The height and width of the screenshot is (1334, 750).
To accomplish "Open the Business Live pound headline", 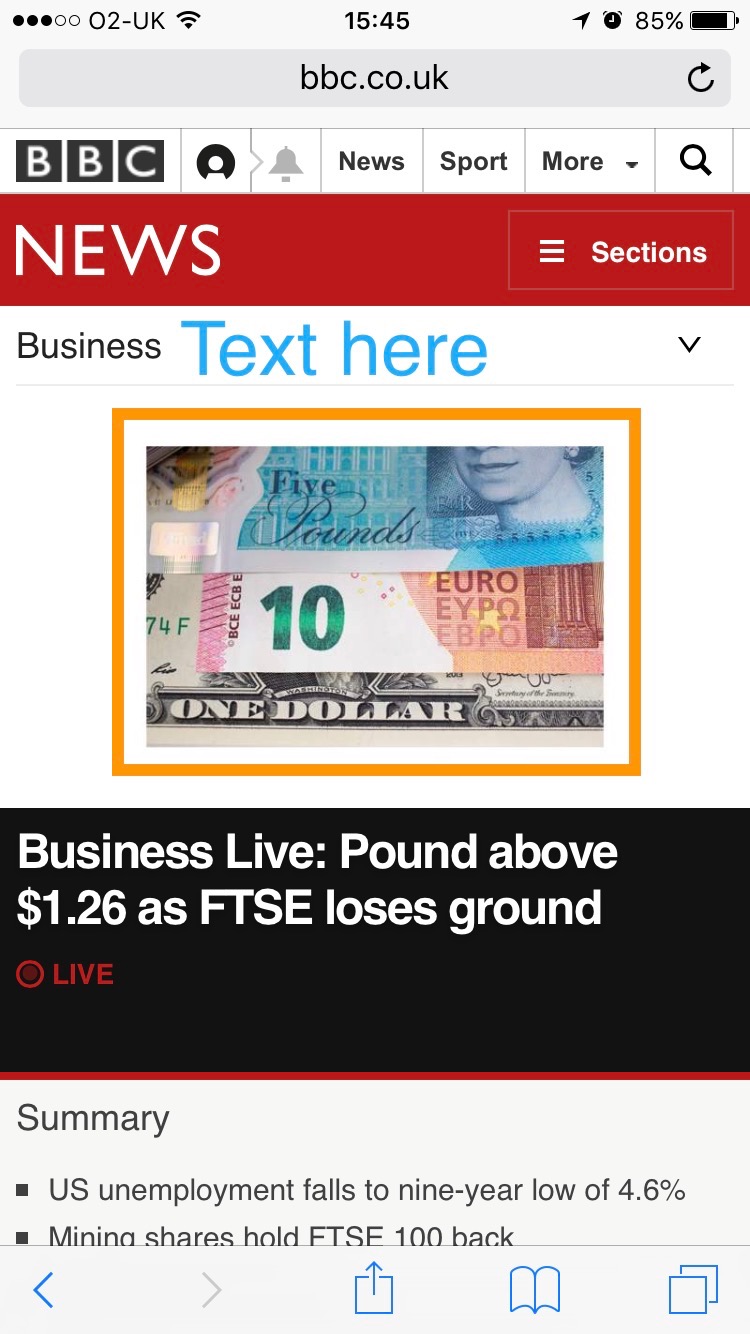I will click(x=317, y=880).
